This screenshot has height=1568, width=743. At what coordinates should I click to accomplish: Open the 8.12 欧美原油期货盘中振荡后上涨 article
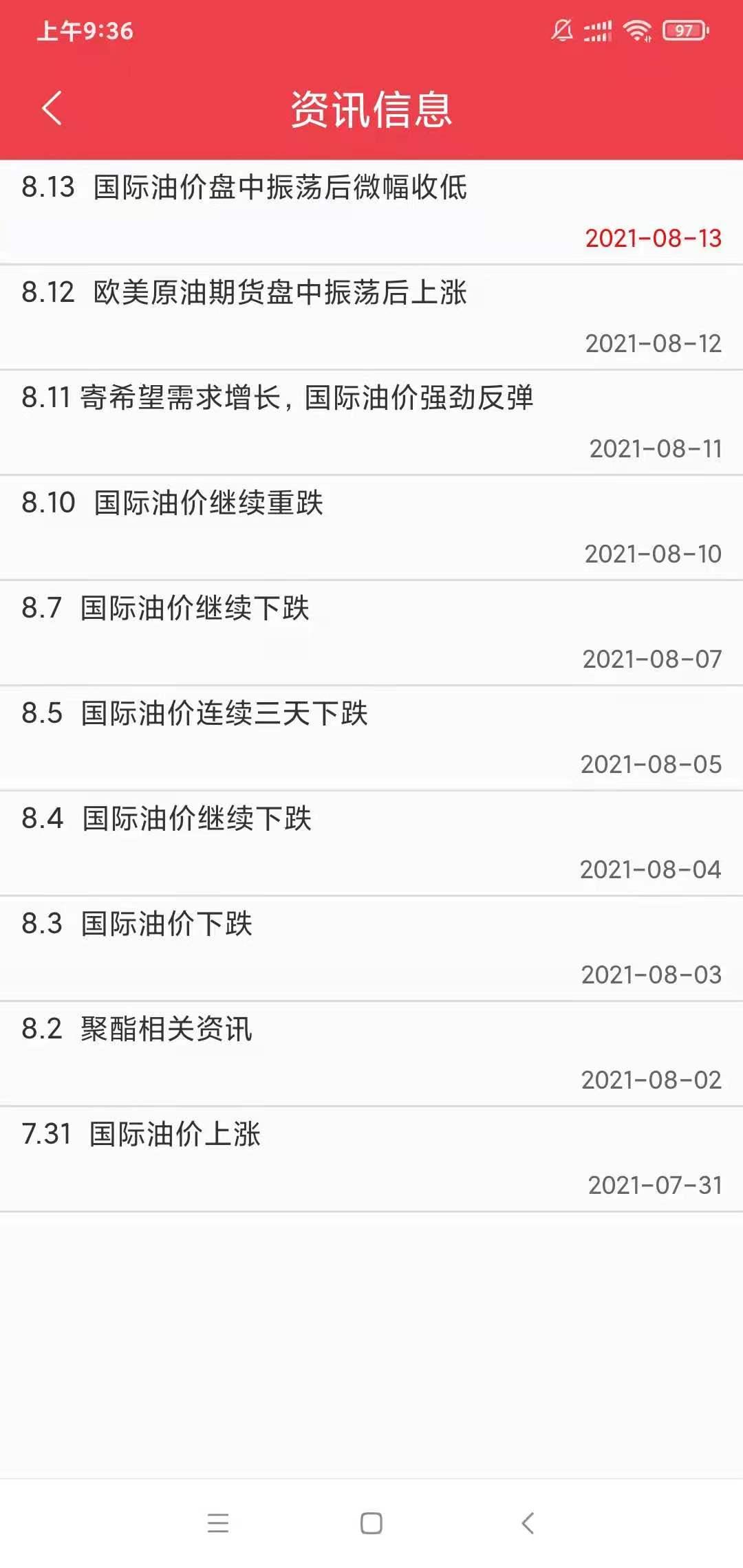(x=245, y=293)
